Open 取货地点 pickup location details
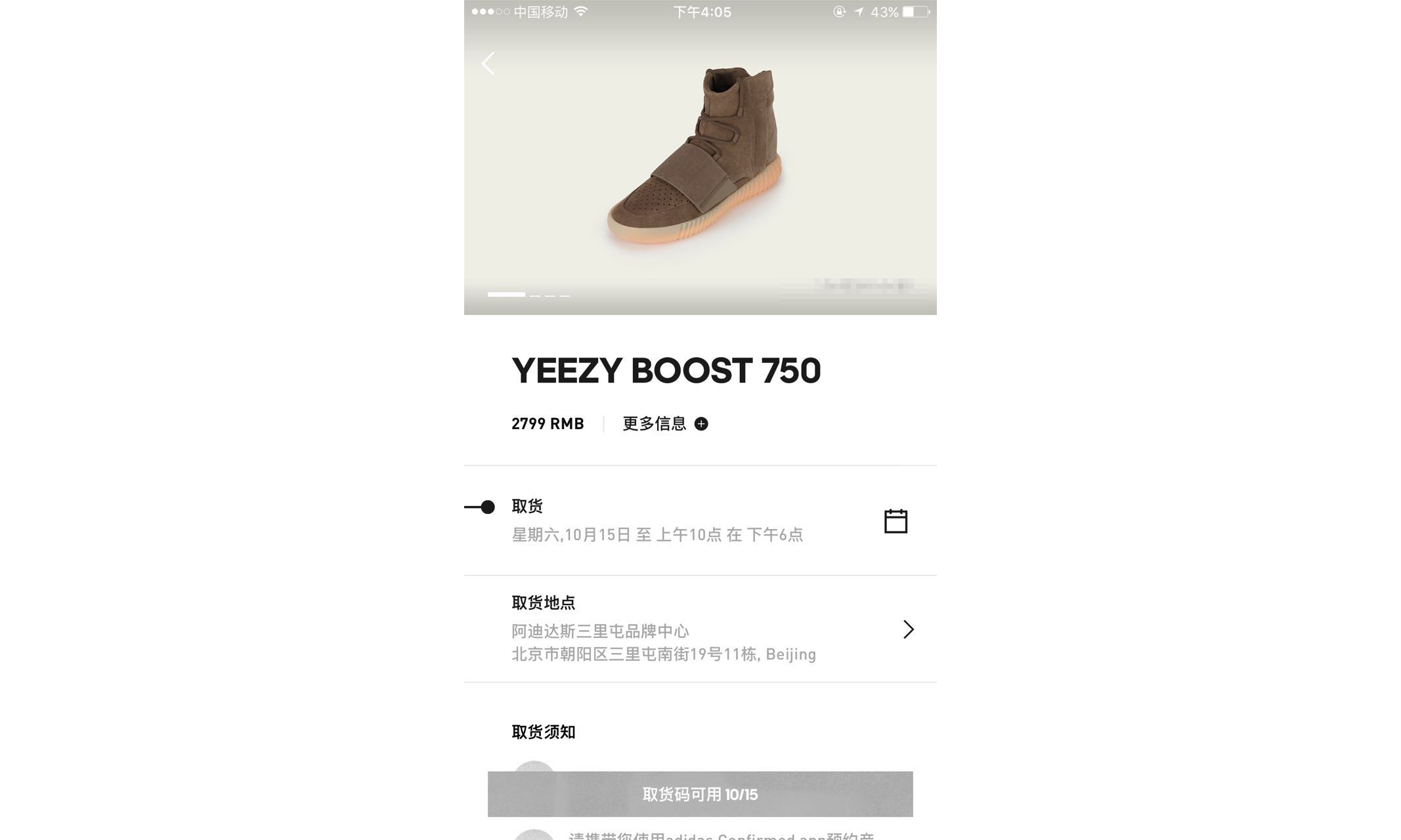The width and height of the screenshot is (1401, 840). pos(909,629)
